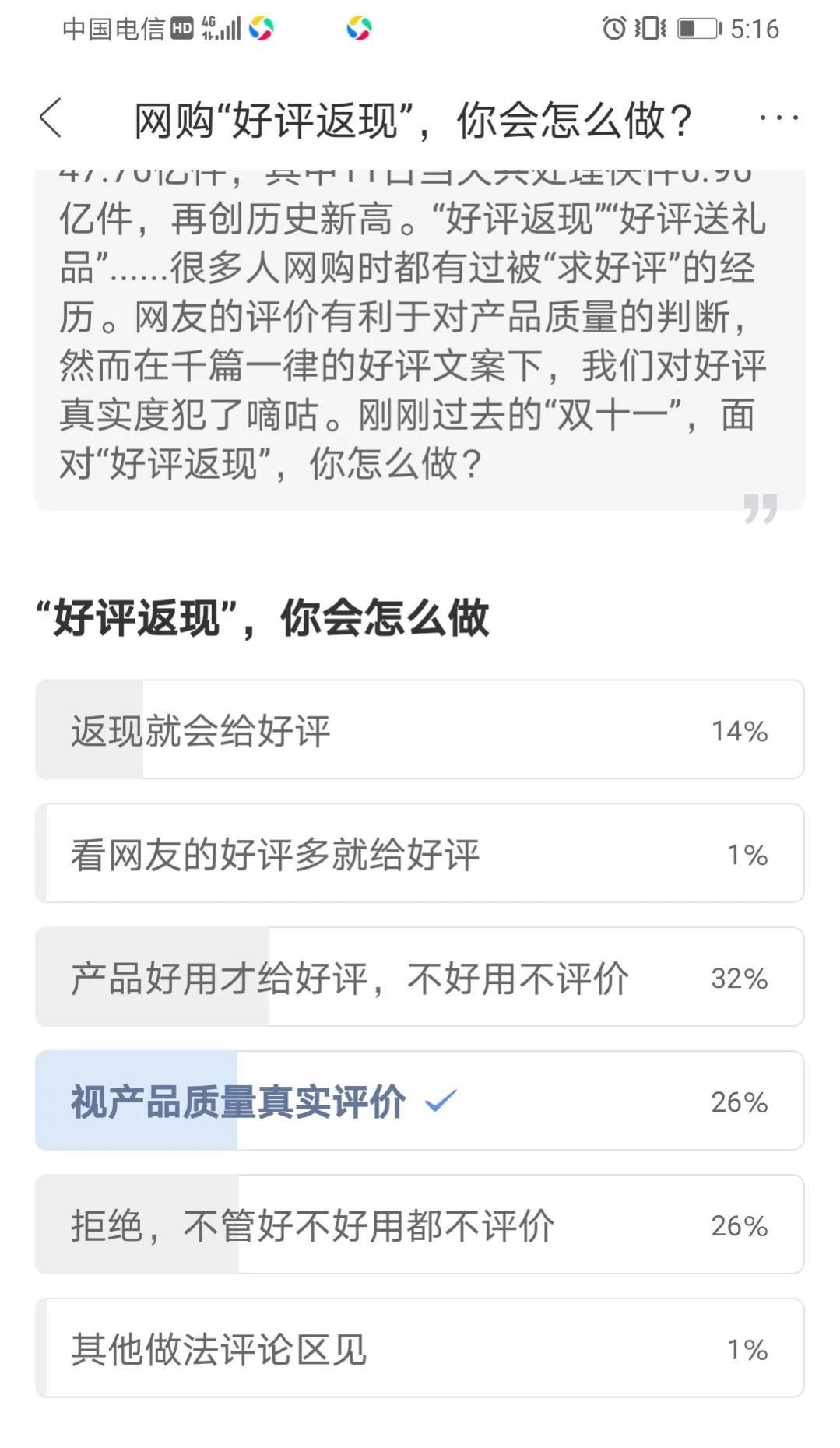Viewport: 840px width, 1448px height.
Task: Tap the checkmark beside 视产品质量真实评价
Action: coord(440,1099)
